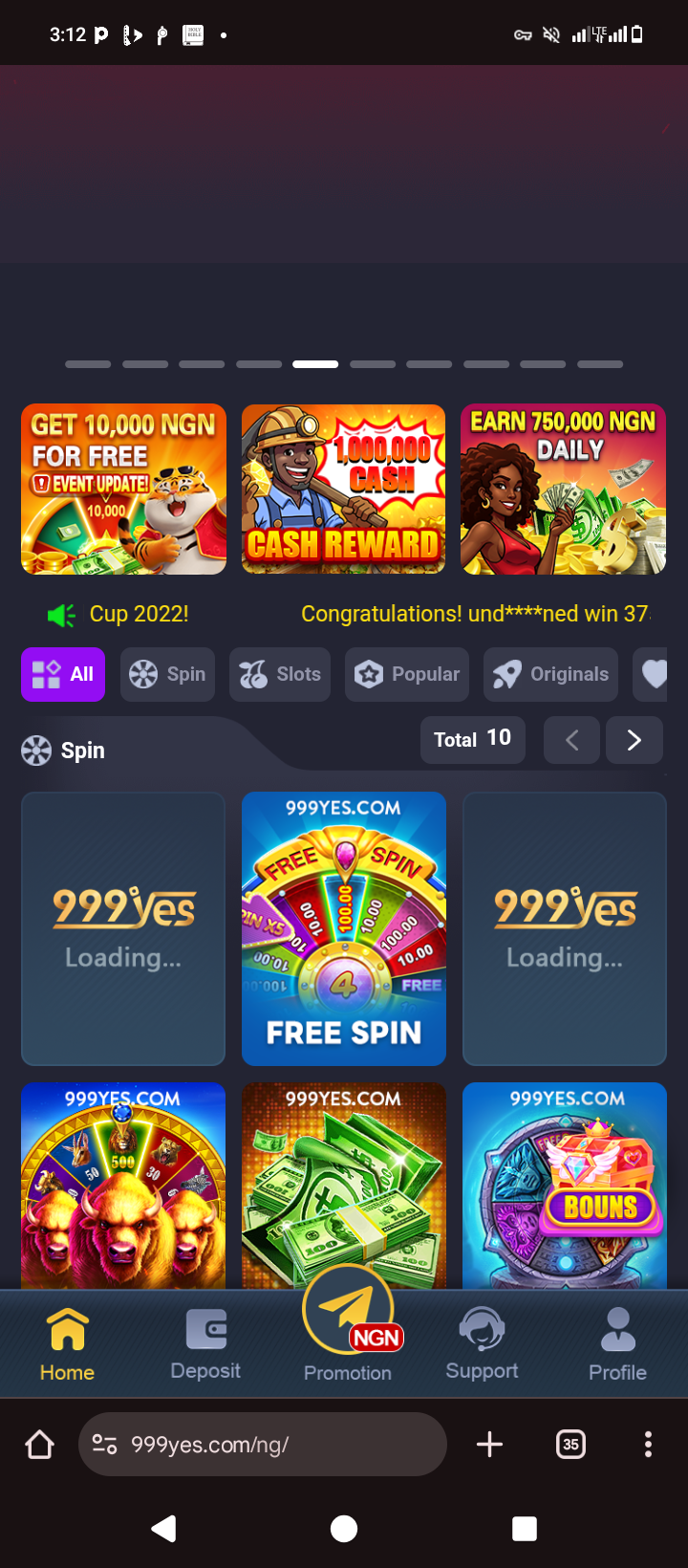The width and height of the screenshot is (688, 1568).
Task: Go to next page of Spin games
Action: (634, 740)
